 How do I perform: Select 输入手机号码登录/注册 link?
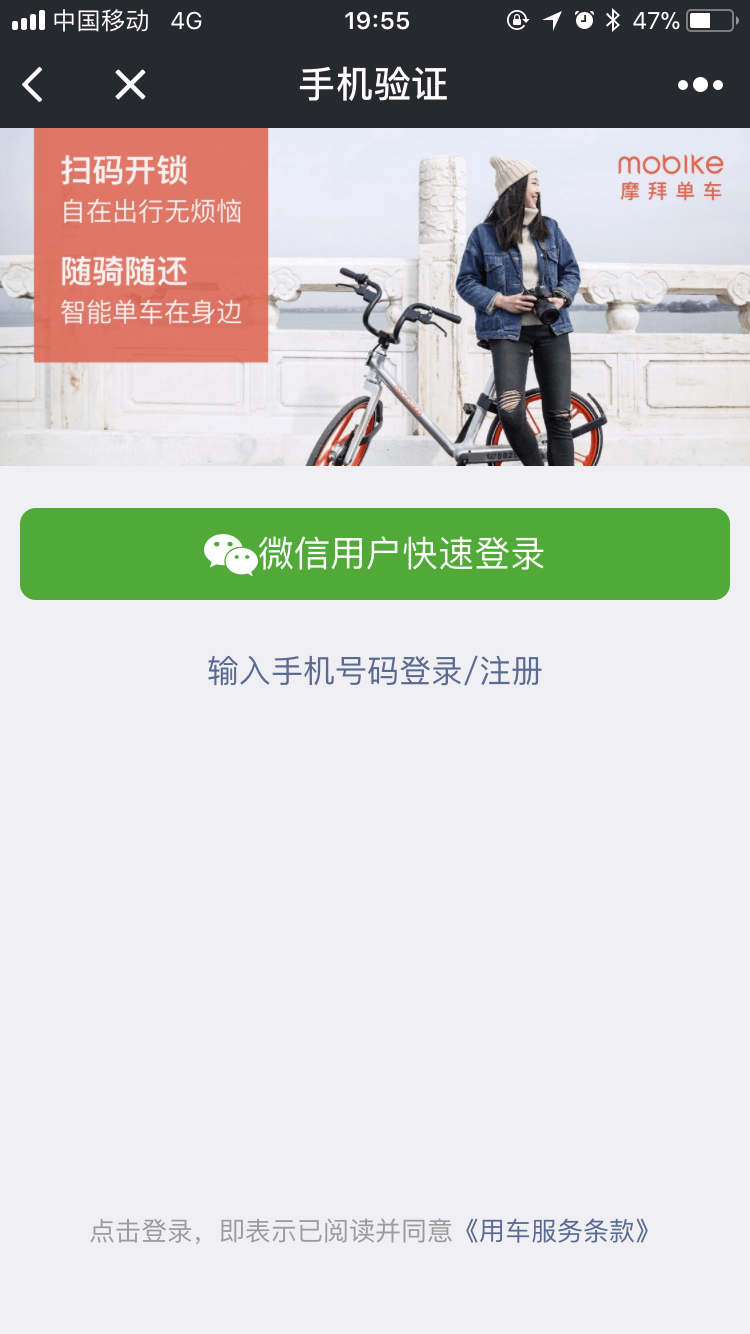point(375,671)
